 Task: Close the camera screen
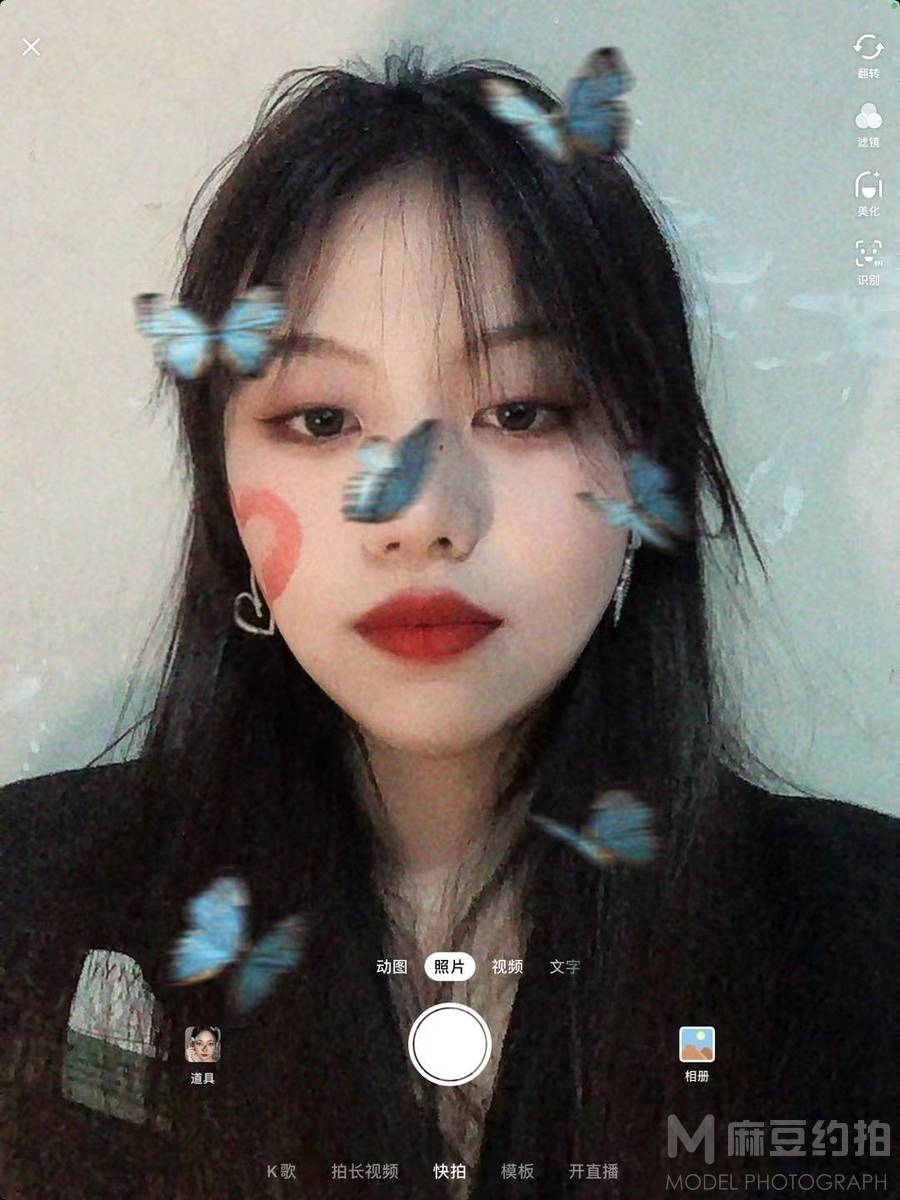pos(31,47)
